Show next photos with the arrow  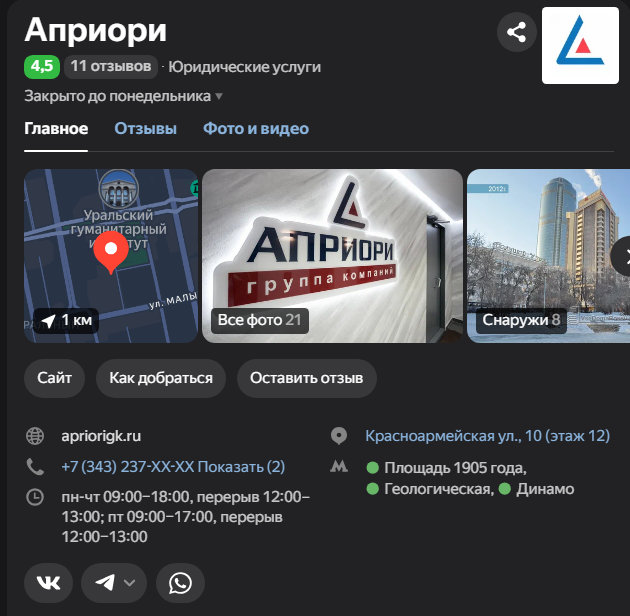[x=621, y=254]
